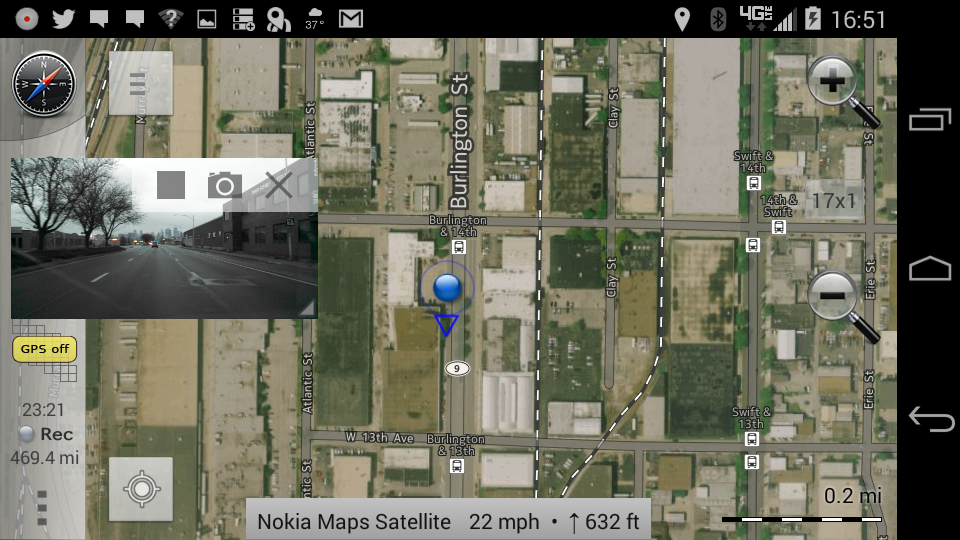
Task: Take a photo with the camera icon
Action: (225, 185)
